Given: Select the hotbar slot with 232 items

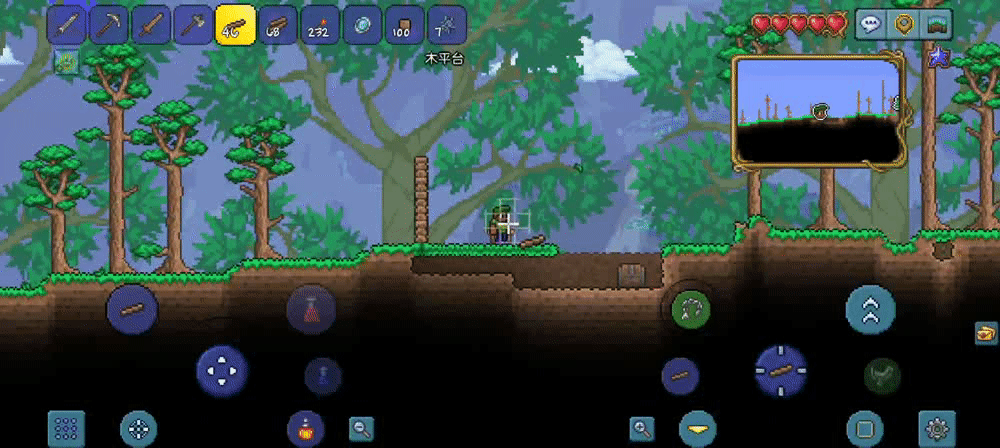Looking at the screenshot, I should click(319, 26).
